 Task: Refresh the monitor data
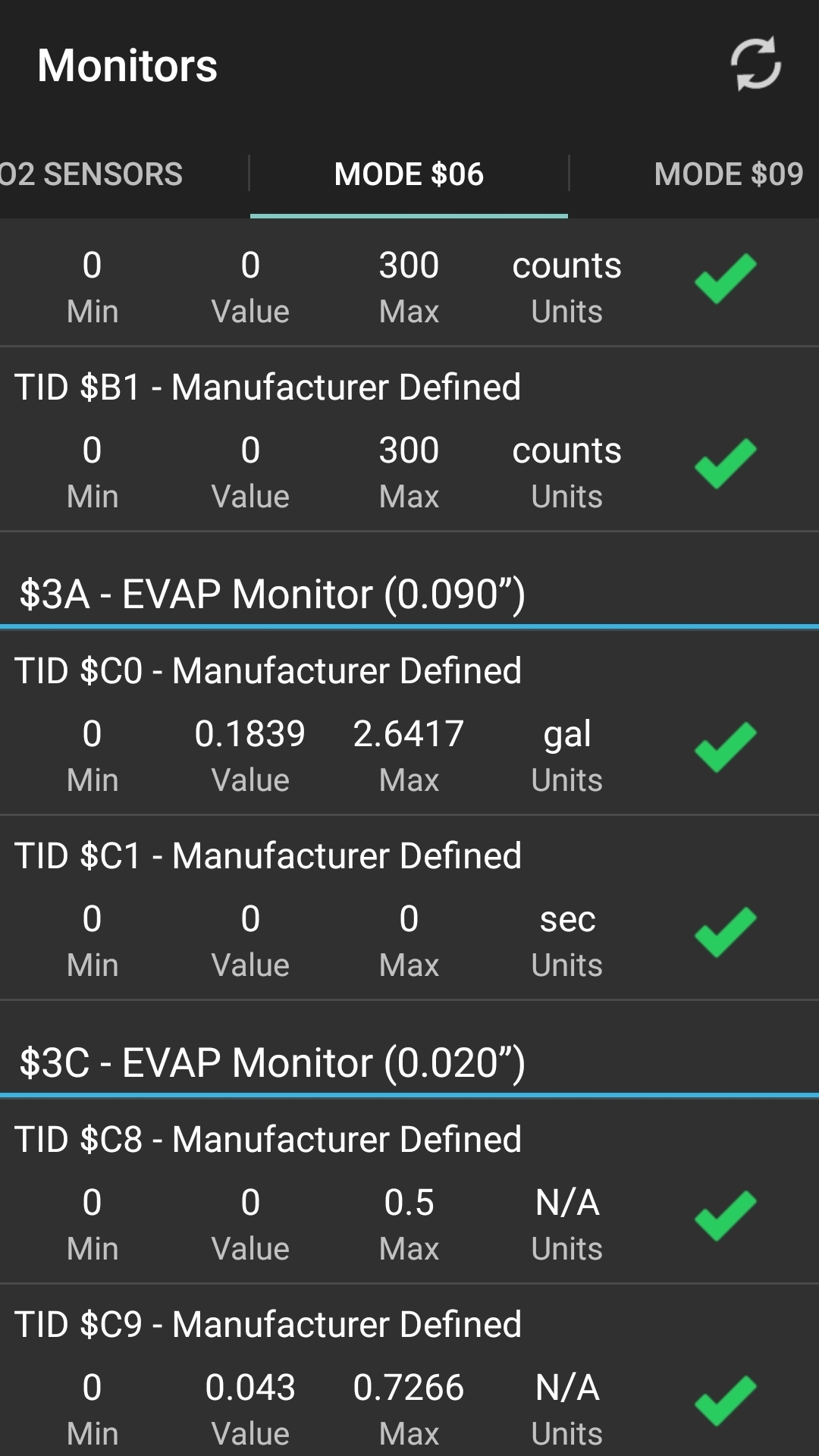pyautogui.click(x=755, y=64)
